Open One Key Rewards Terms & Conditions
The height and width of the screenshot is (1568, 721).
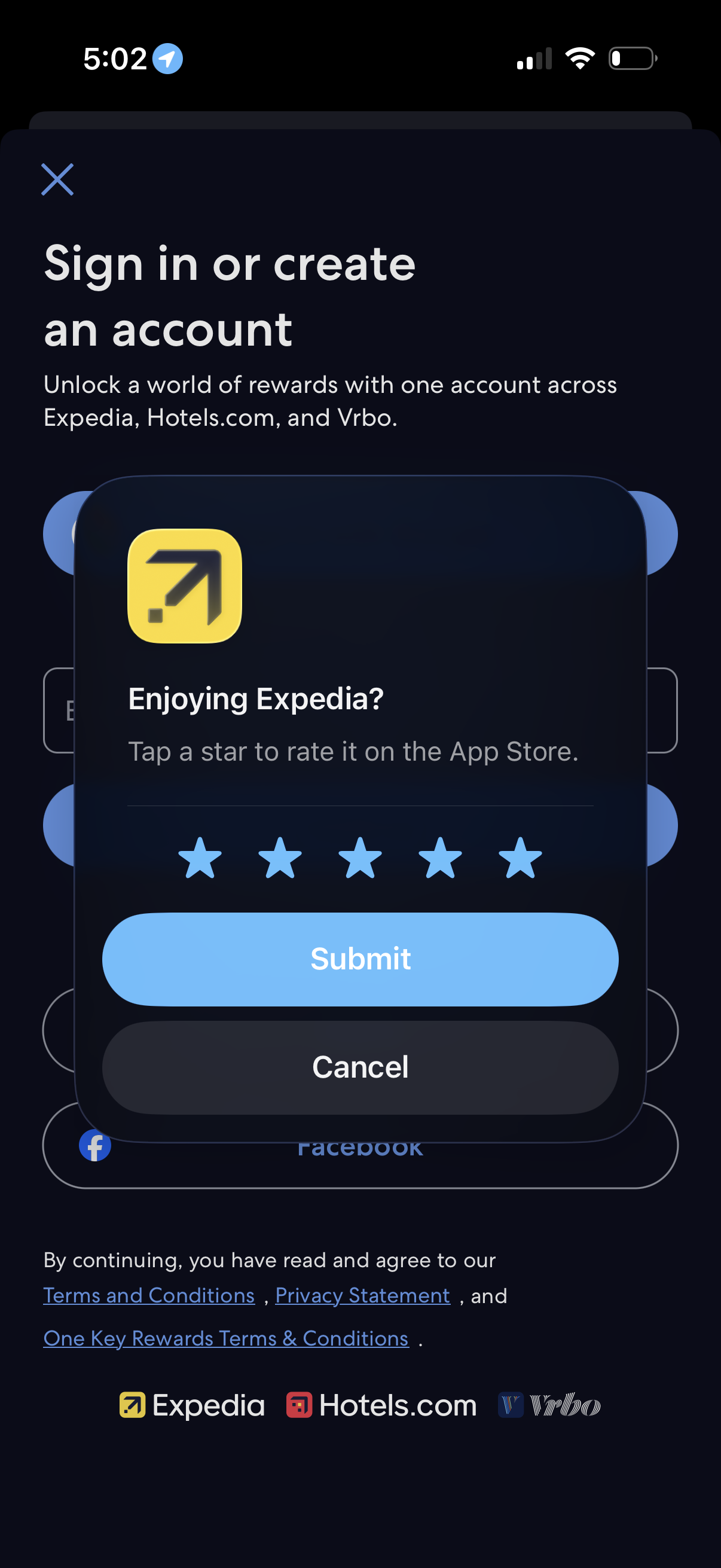tap(226, 1338)
